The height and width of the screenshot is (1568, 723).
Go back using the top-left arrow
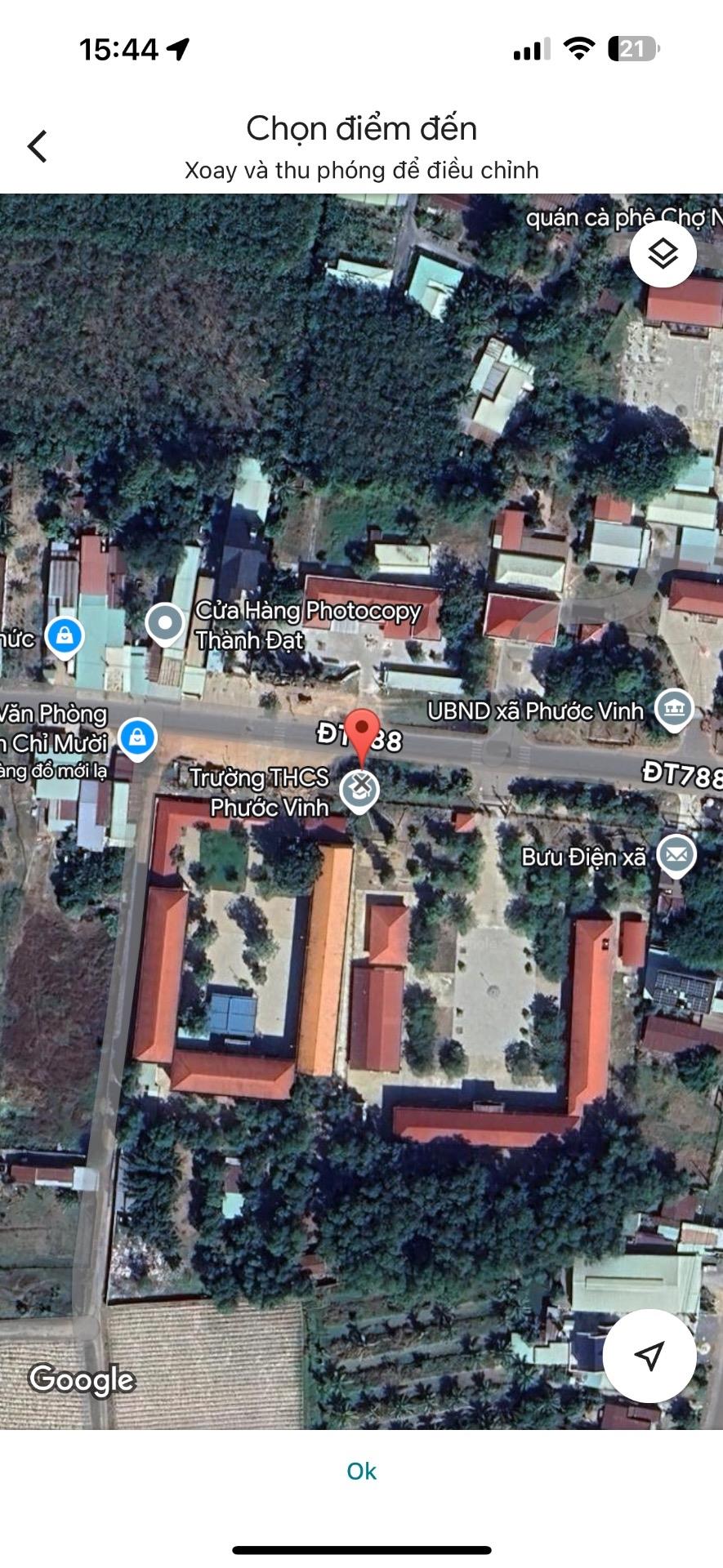[x=38, y=147]
